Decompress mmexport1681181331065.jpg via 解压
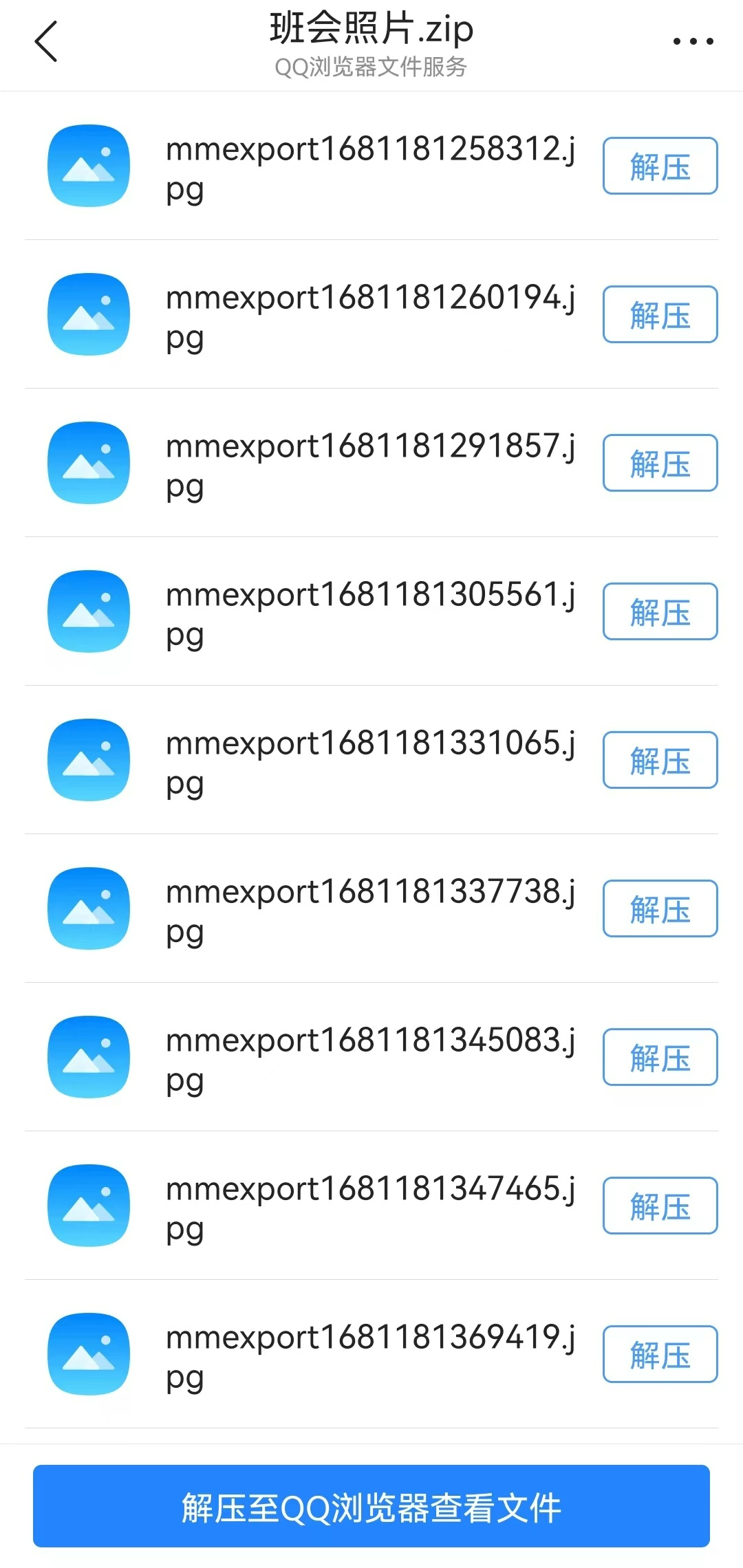The width and height of the screenshot is (743, 1568). 660,761
